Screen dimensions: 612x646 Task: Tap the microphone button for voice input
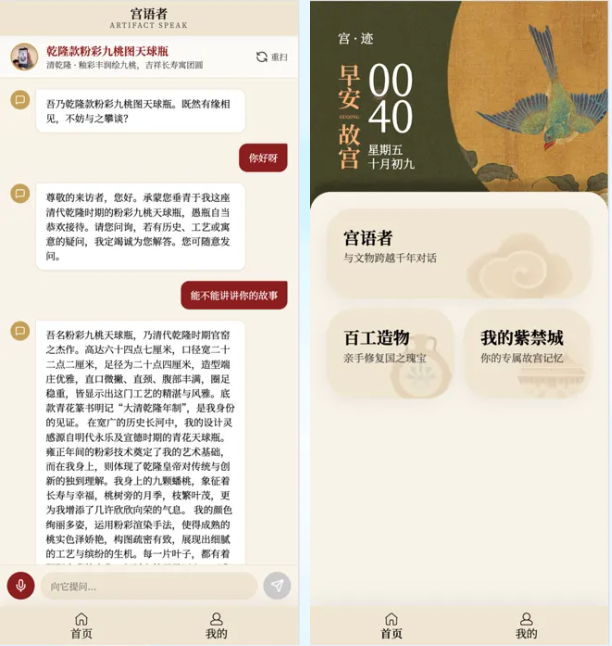pyautogui.click(x=20, y=586)
